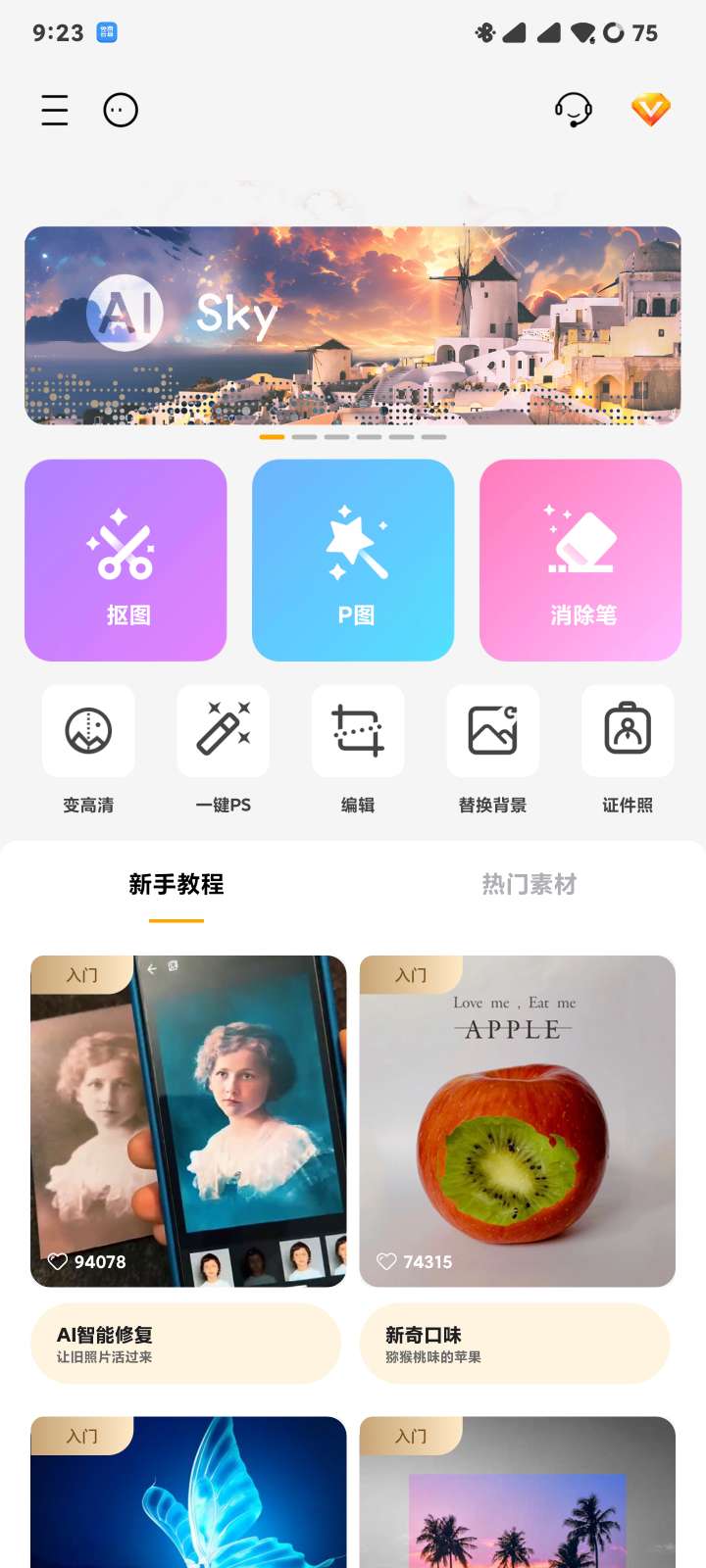Contact customer service via headset icon

coord(574,110)
